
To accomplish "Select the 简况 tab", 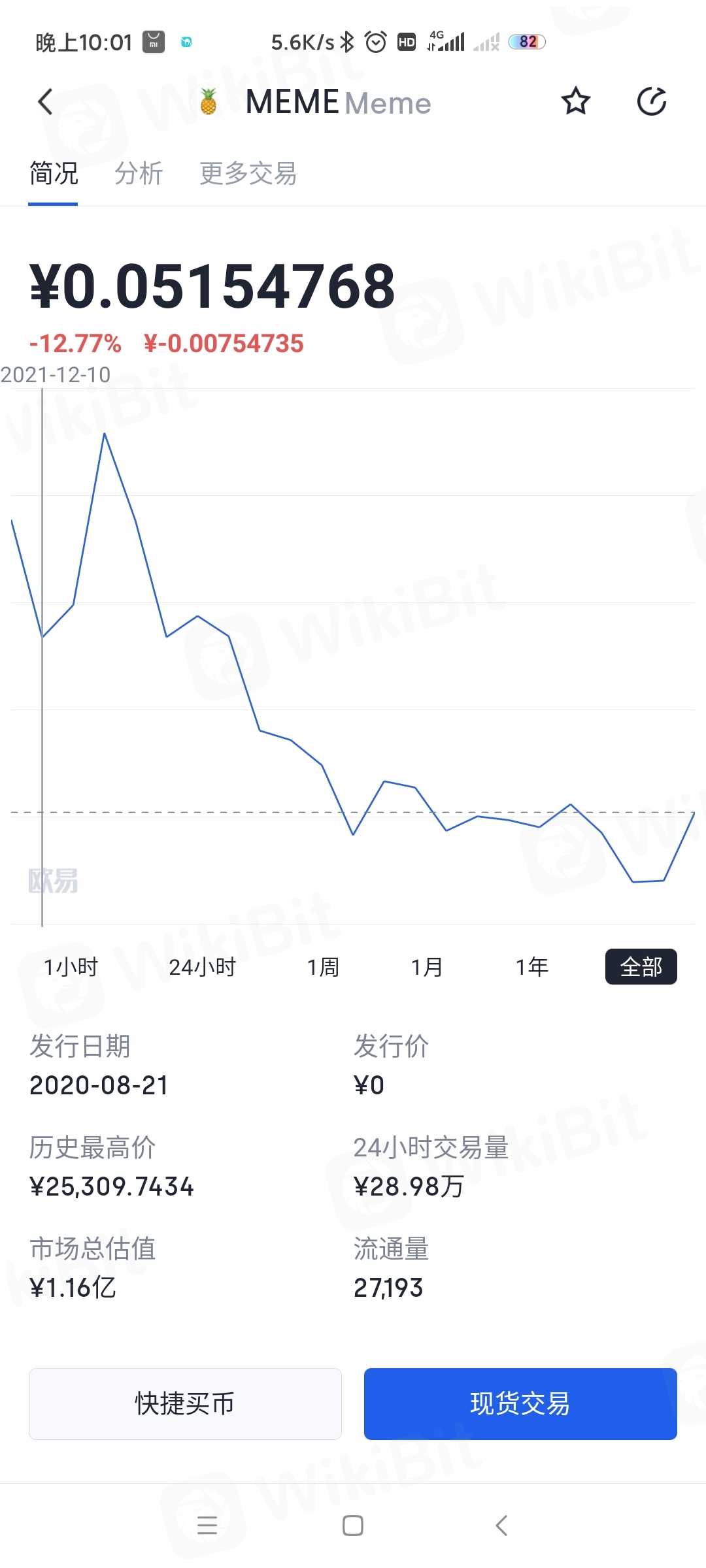I will [x=54, y=174].
